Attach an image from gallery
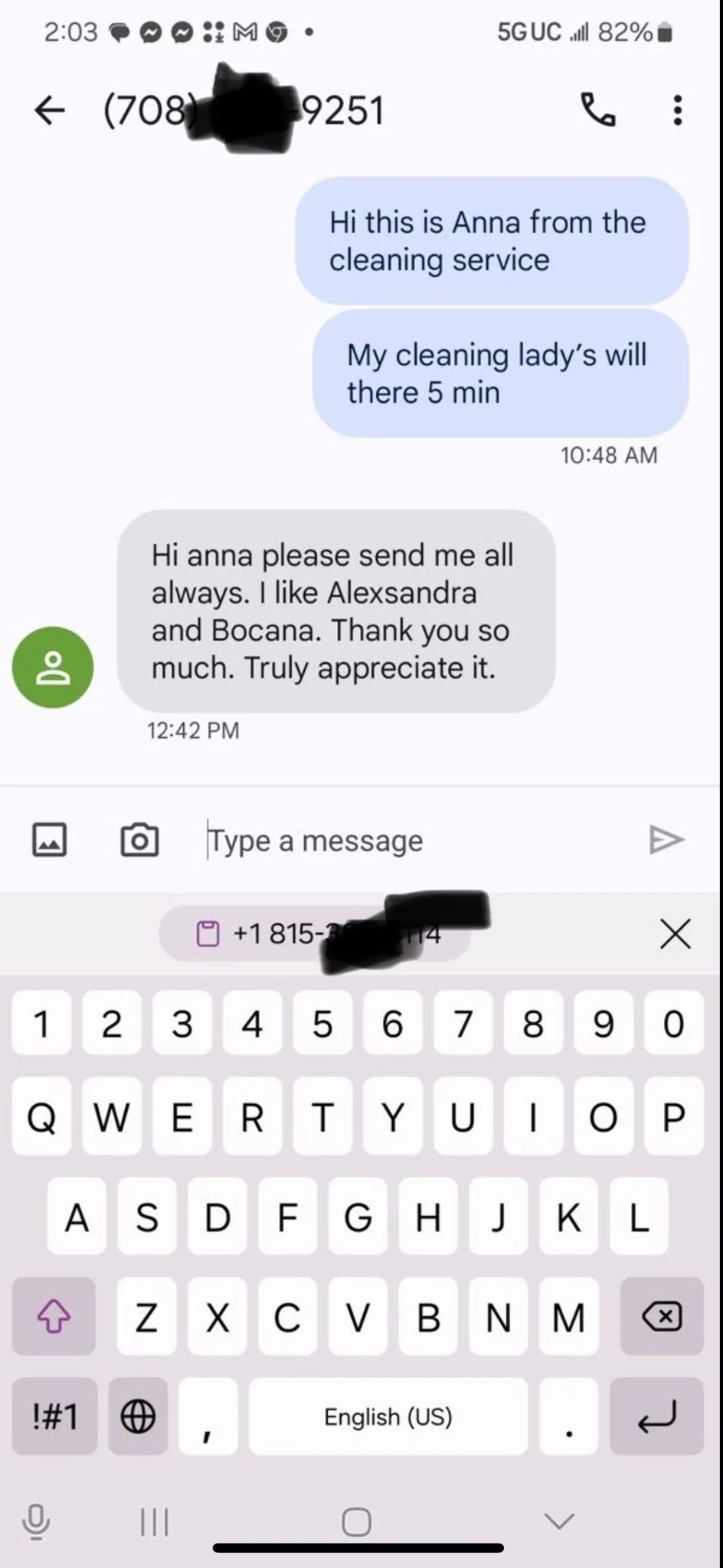The height and width of the screenshot is (1568, 723). pyautogui.click(x=49, y=840)
